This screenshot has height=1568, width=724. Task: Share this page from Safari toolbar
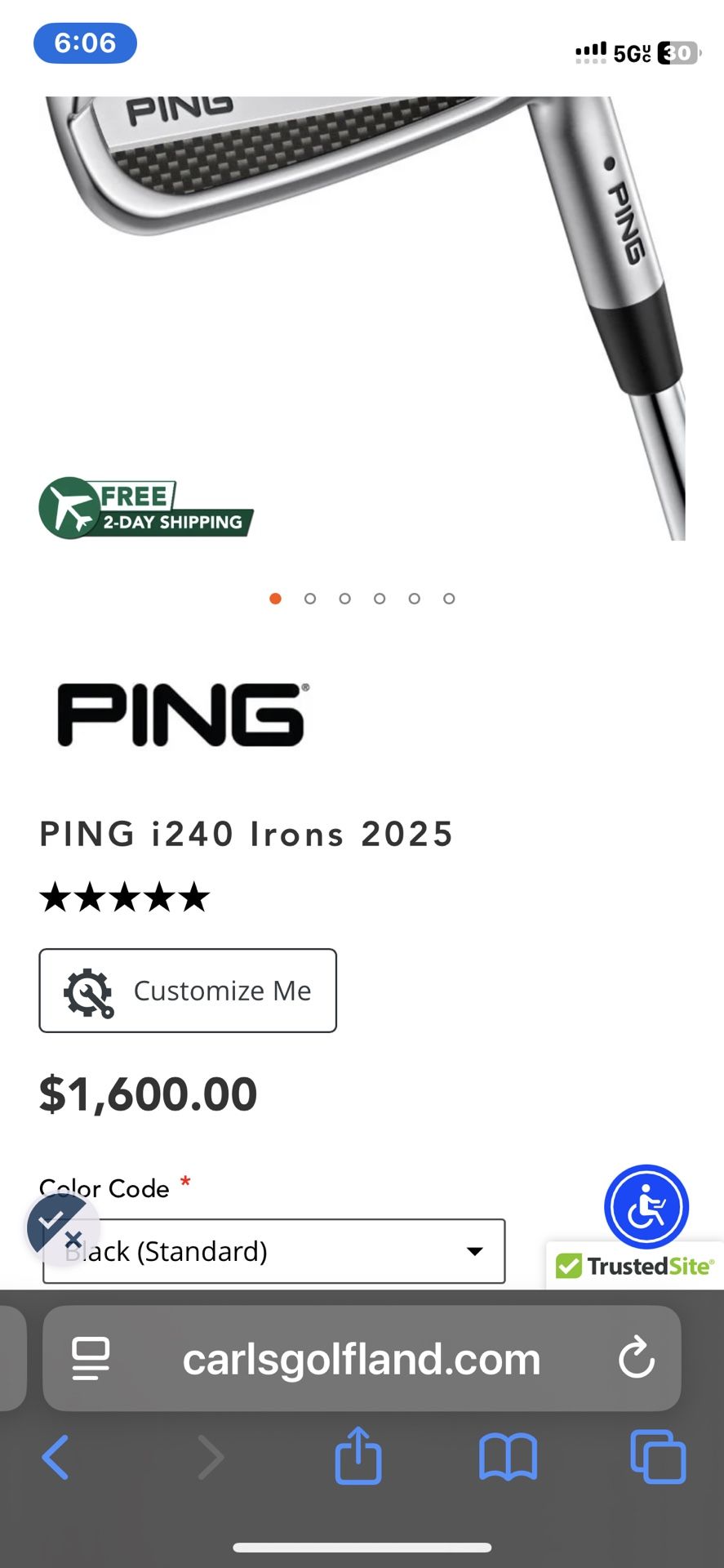[x=358, y=1455]
